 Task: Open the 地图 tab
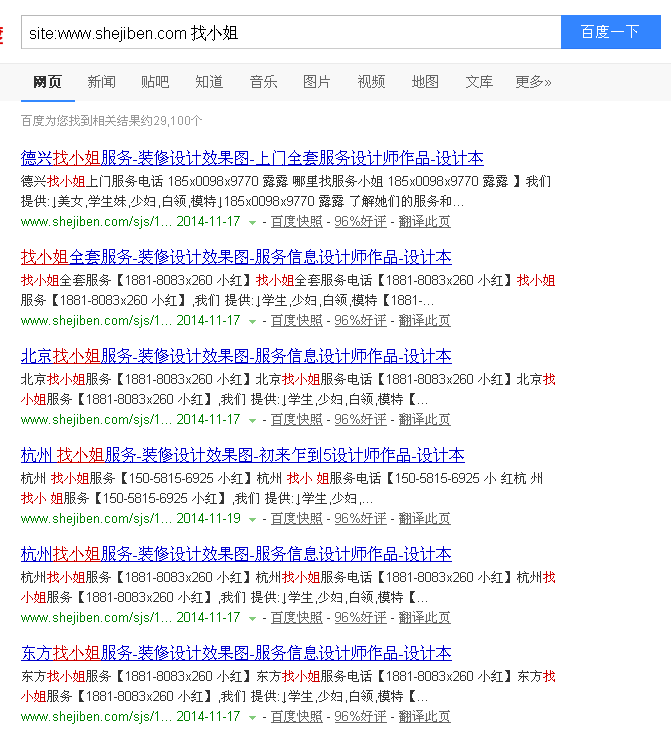425,82
